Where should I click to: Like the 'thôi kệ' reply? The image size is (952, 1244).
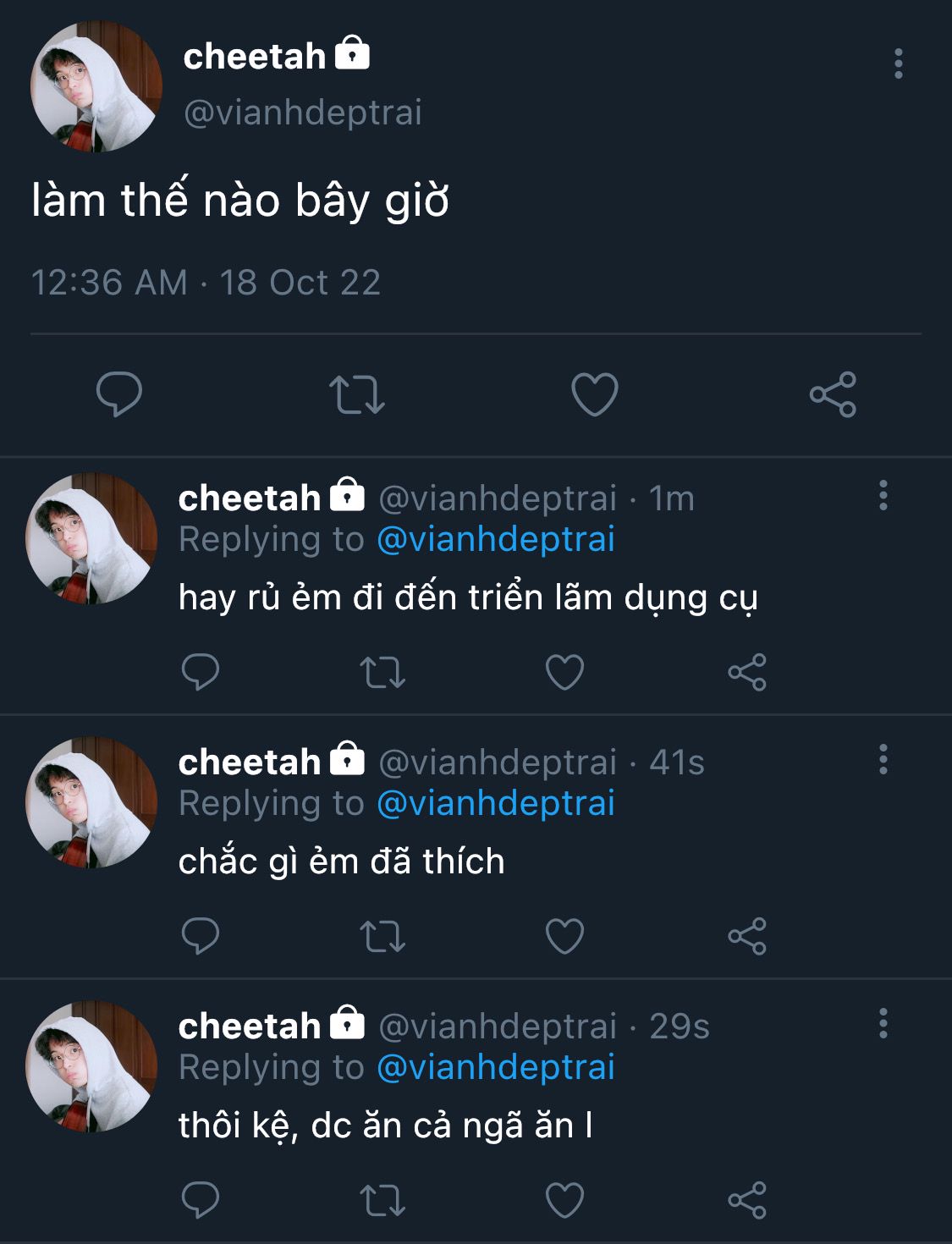pos(564,1201)
